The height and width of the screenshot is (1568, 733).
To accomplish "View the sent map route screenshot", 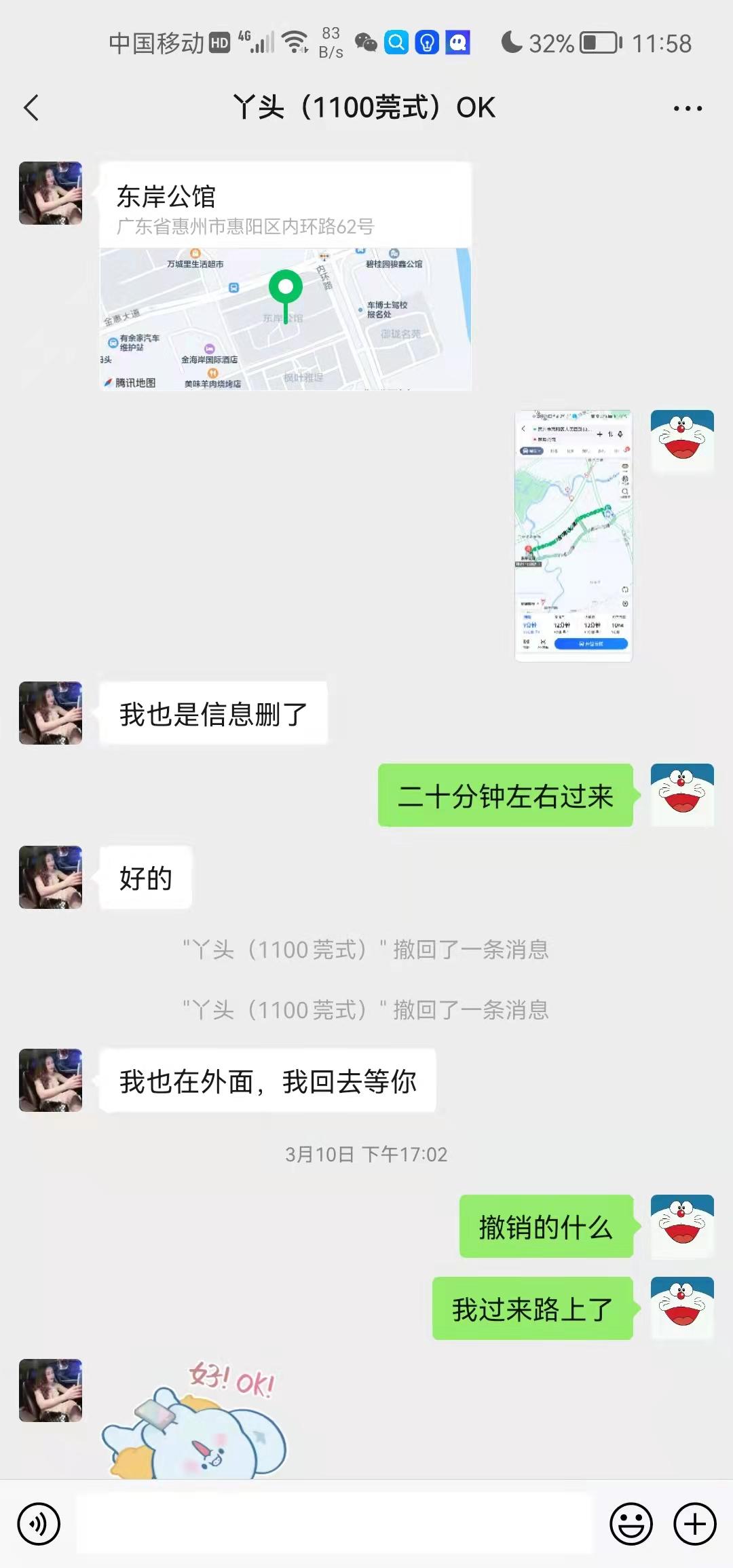I will point(574,536).
